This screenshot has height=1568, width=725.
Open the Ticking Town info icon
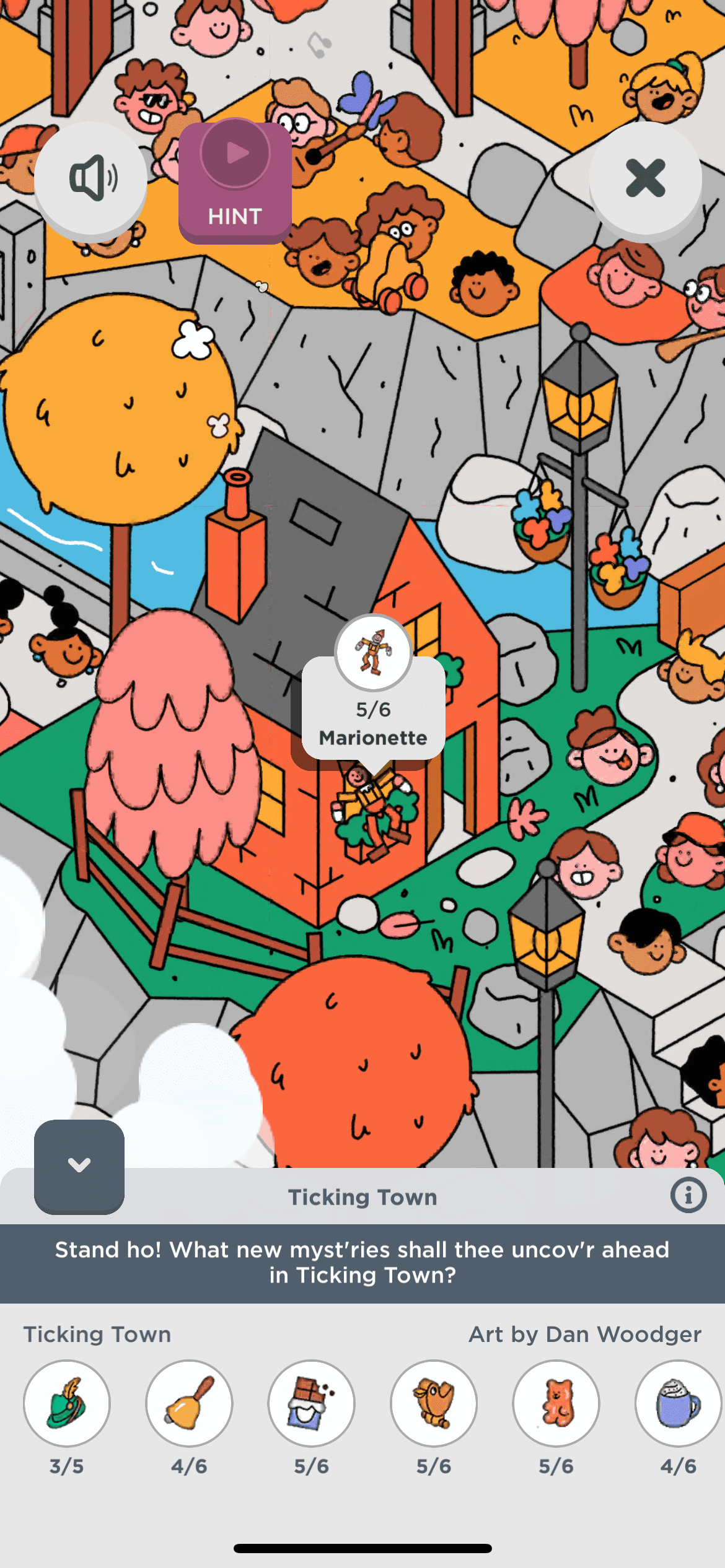click(x=688, y=1195)
